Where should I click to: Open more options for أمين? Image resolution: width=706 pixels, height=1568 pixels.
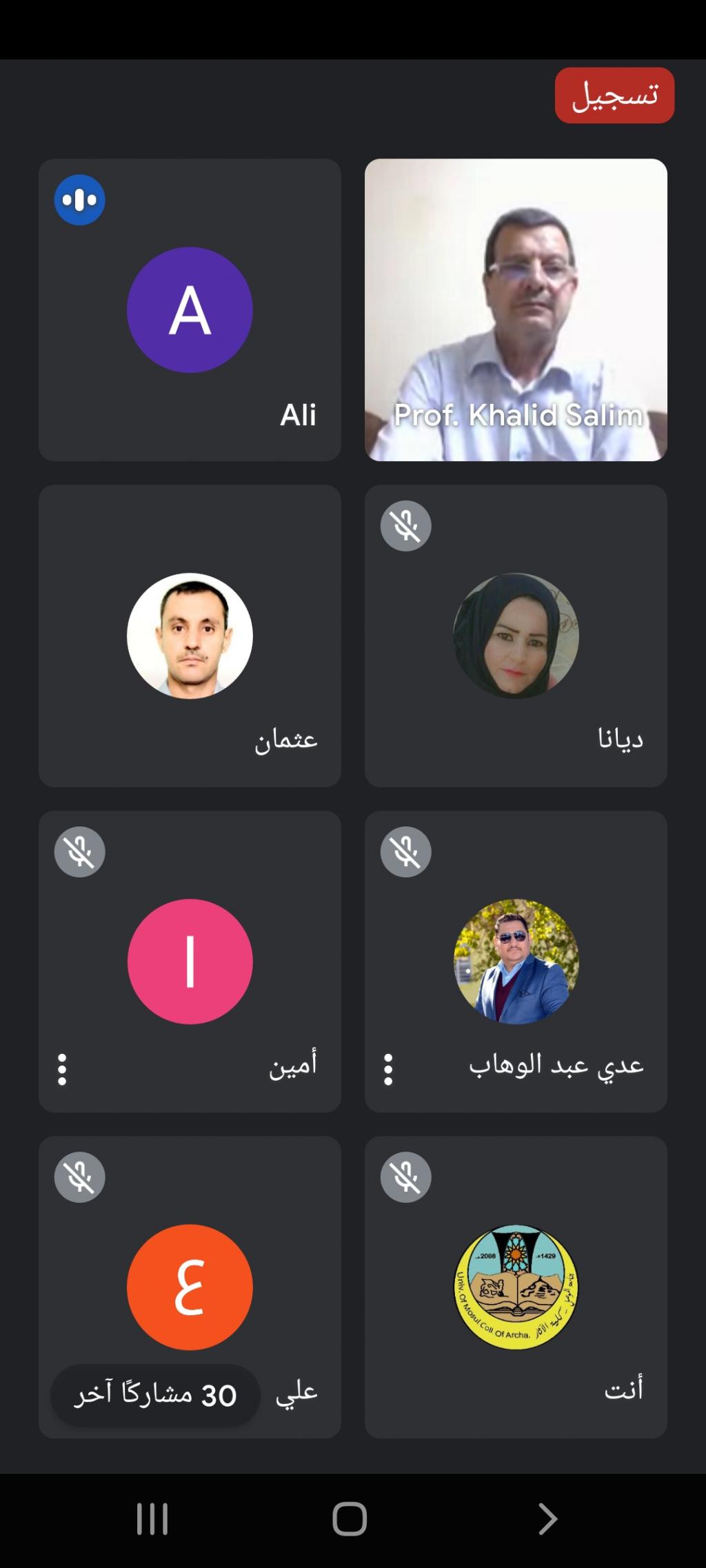pos(62,1069)
